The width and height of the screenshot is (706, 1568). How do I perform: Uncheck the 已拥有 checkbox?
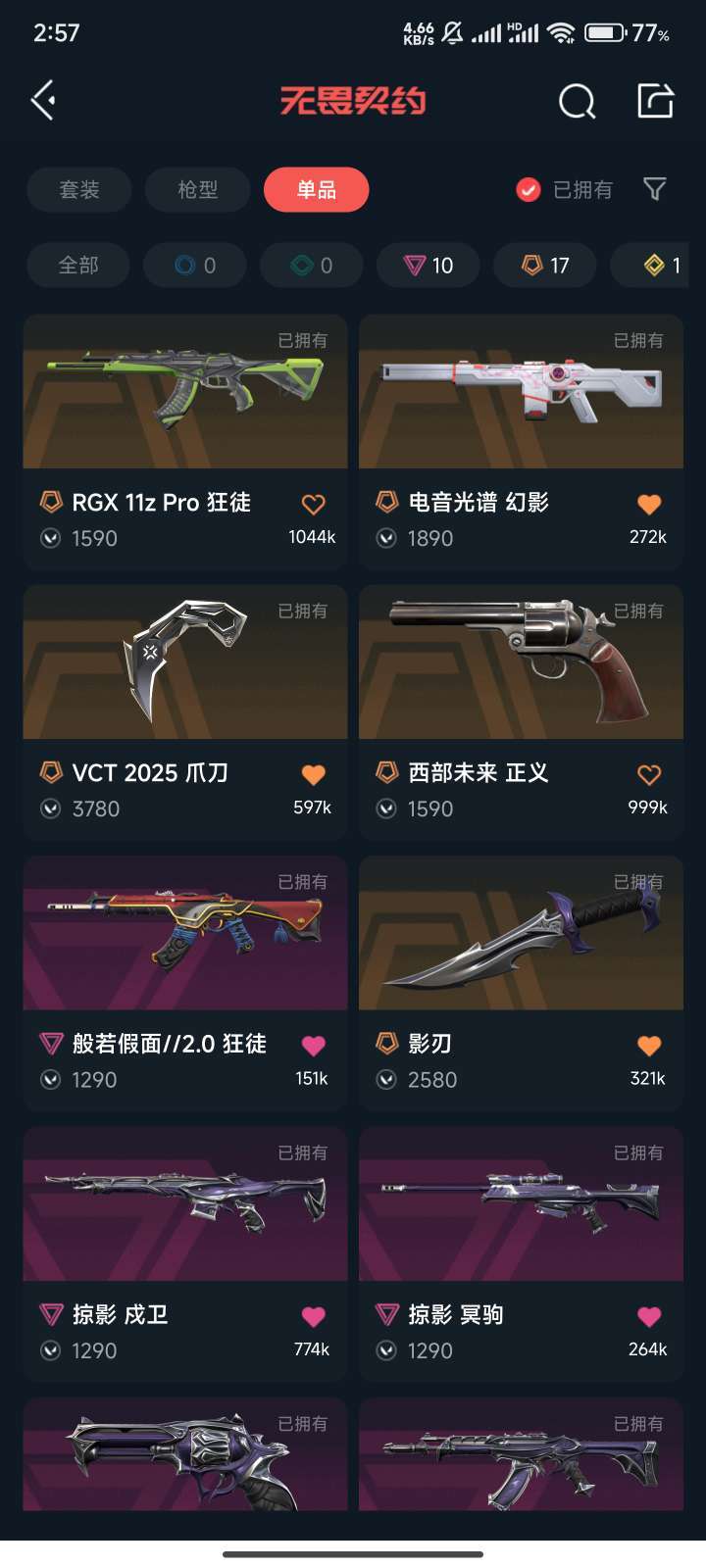point(529,189)
